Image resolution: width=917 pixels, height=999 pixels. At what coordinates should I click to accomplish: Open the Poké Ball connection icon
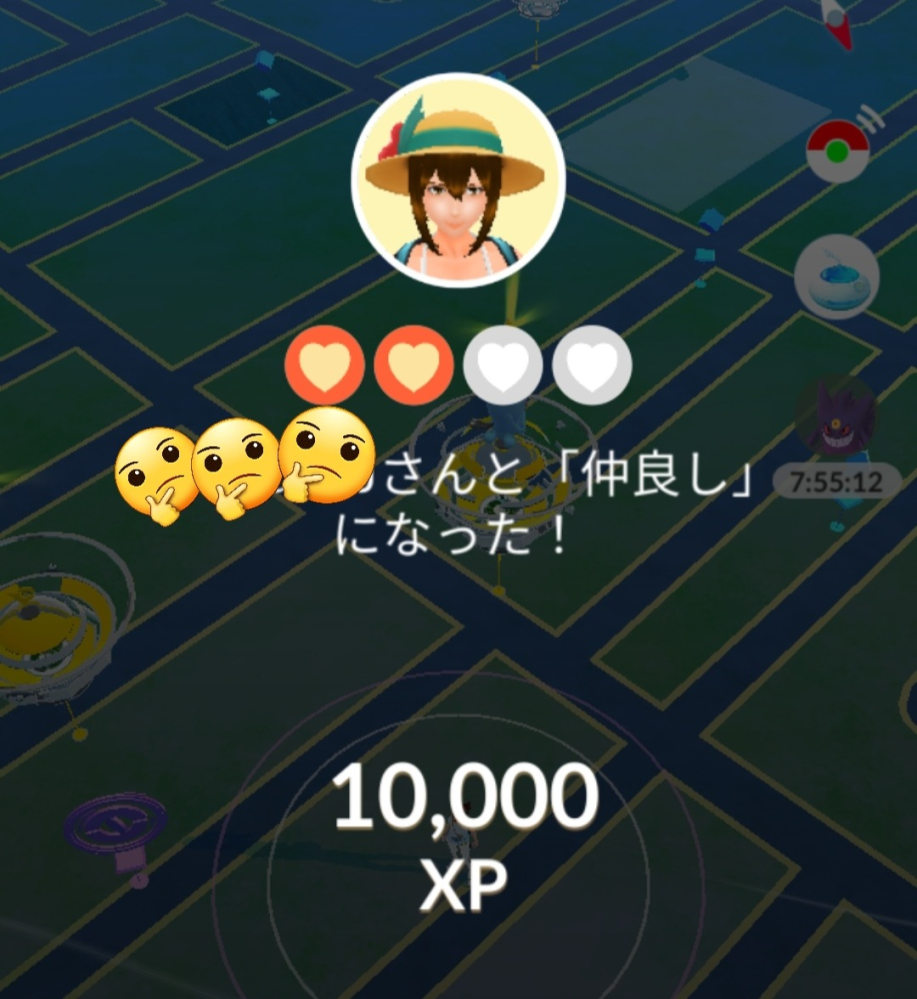pyautogui.click(x=838, y=151)
